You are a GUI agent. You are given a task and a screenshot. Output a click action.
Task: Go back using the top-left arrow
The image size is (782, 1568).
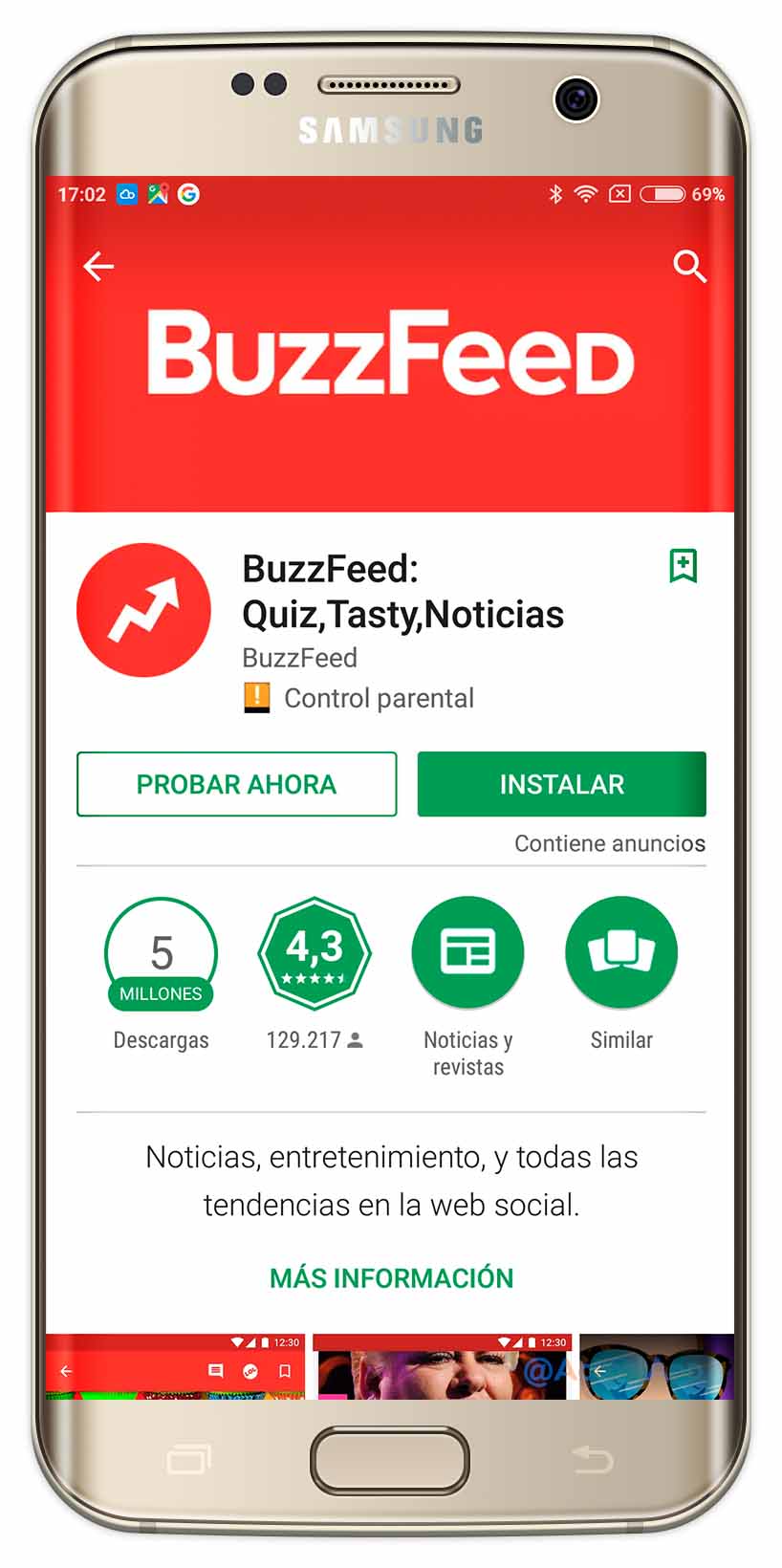coord(98,267)
